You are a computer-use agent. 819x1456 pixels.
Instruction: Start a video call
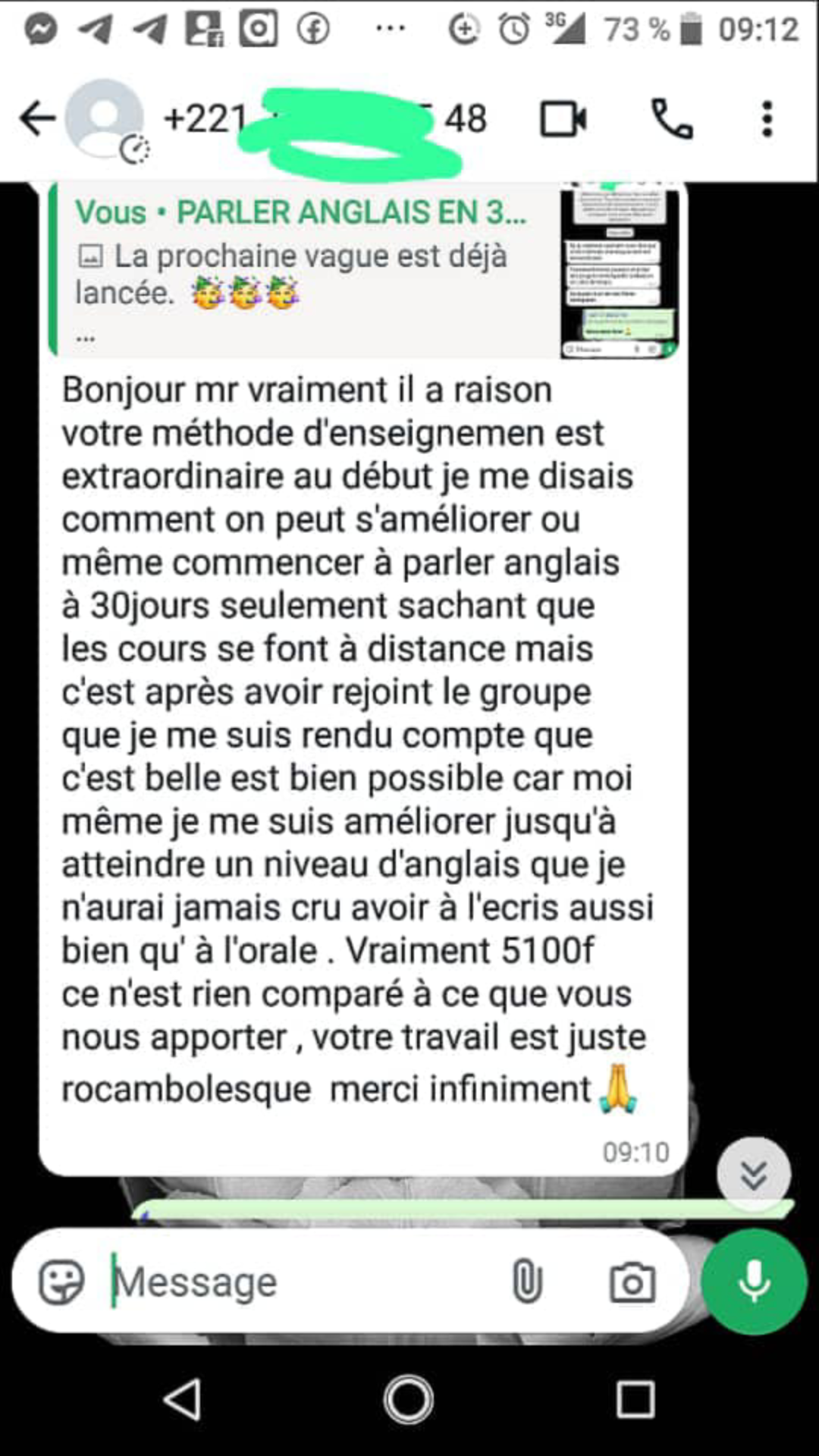click(x=563, y=119)
